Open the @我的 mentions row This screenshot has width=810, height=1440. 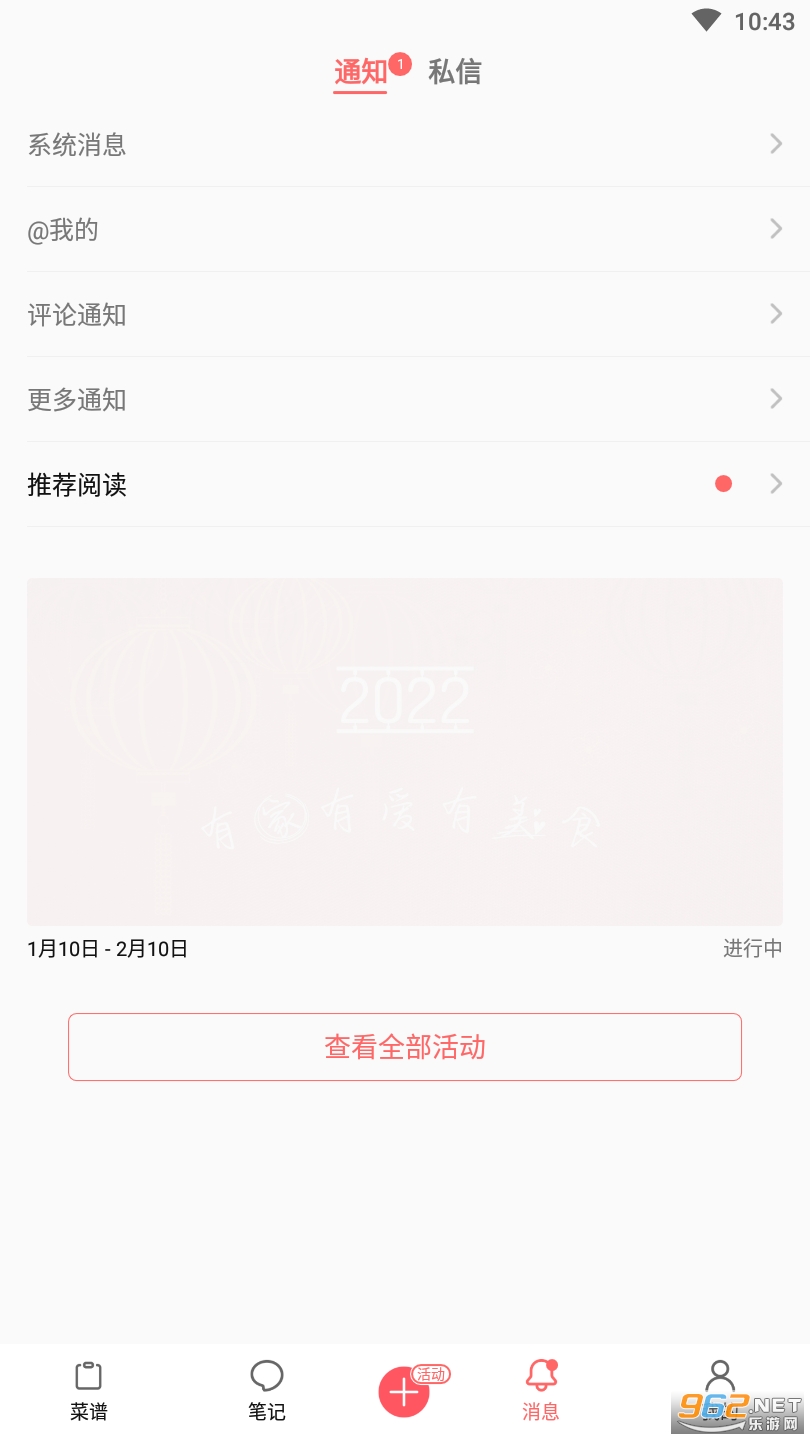point(405,230)
